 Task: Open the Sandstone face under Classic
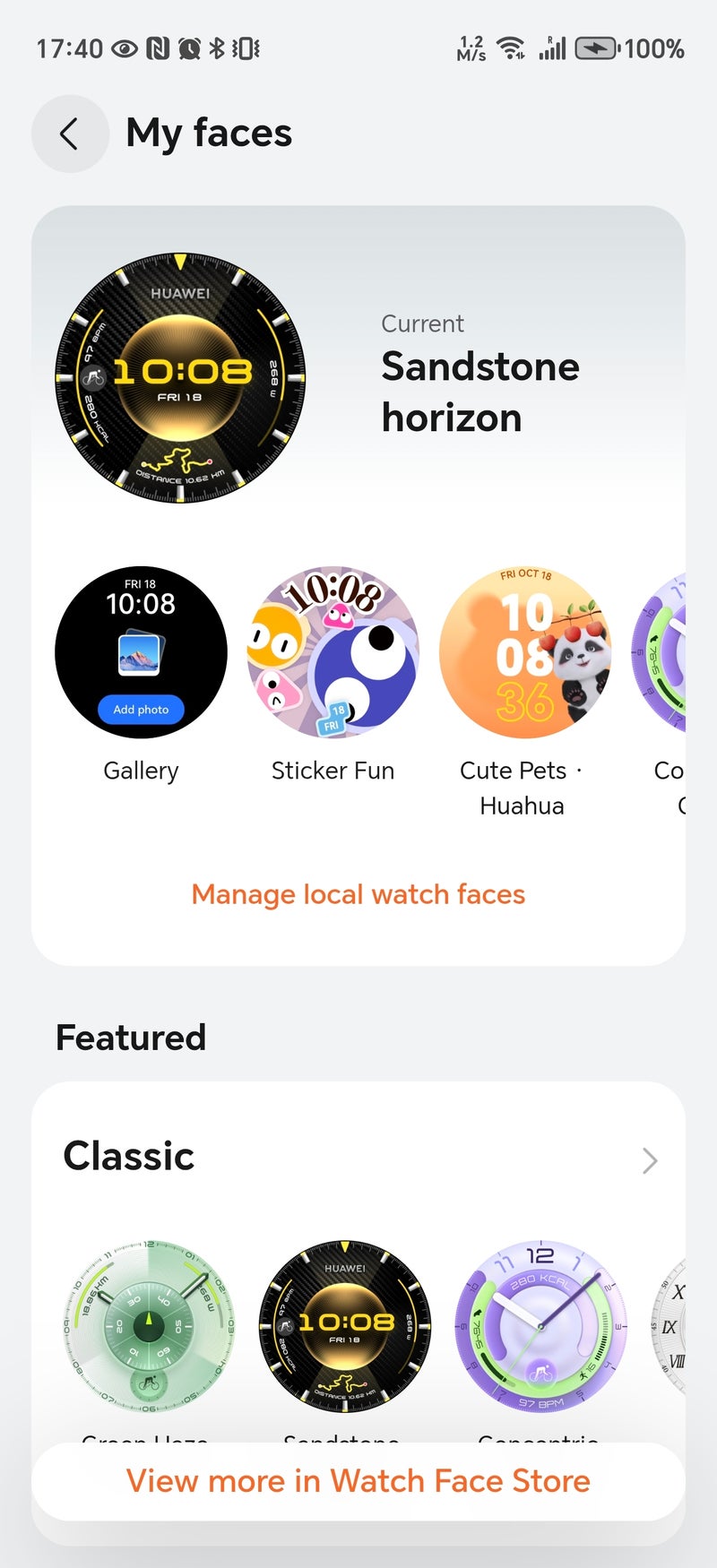pyautogui.click(x=345, y=1326)
